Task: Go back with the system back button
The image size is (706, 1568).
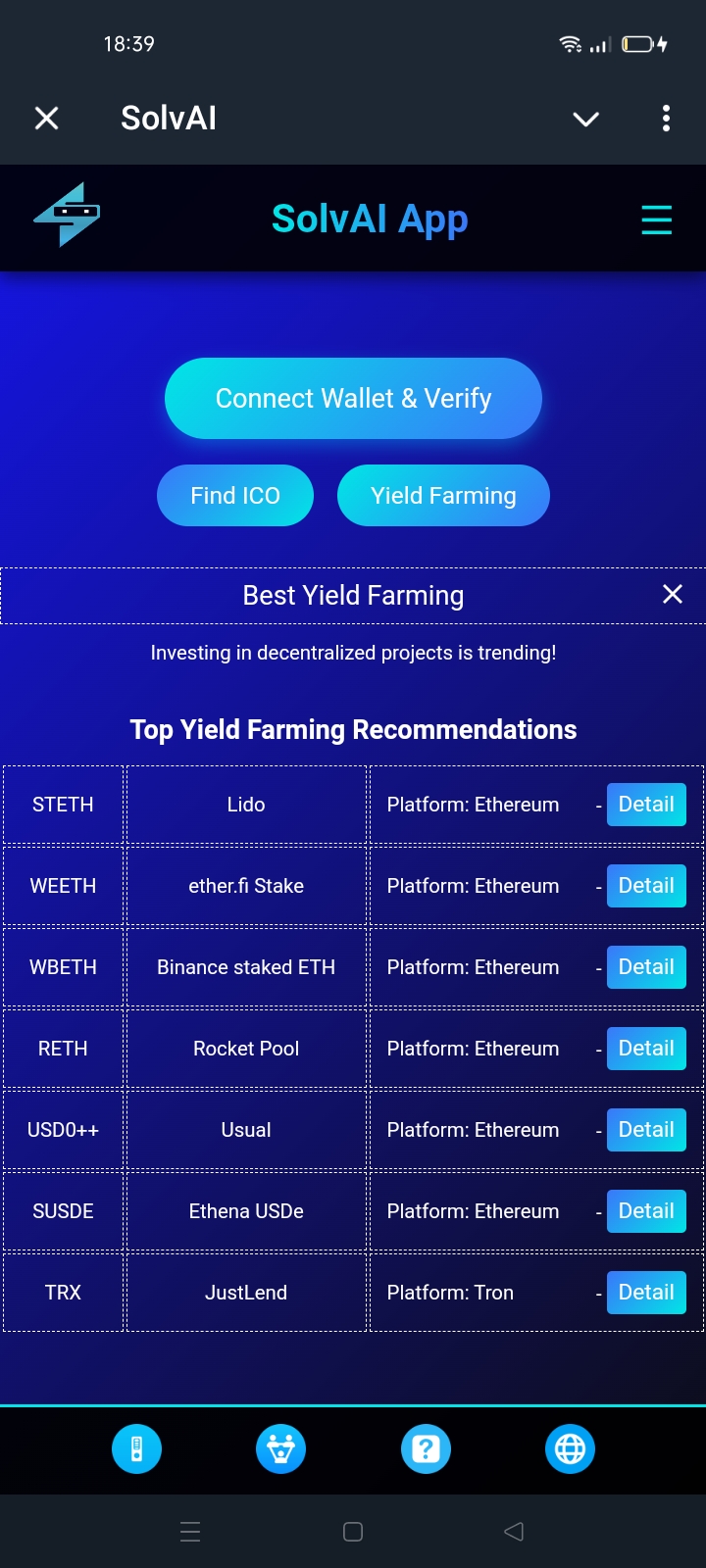Action: [514, 1532]
